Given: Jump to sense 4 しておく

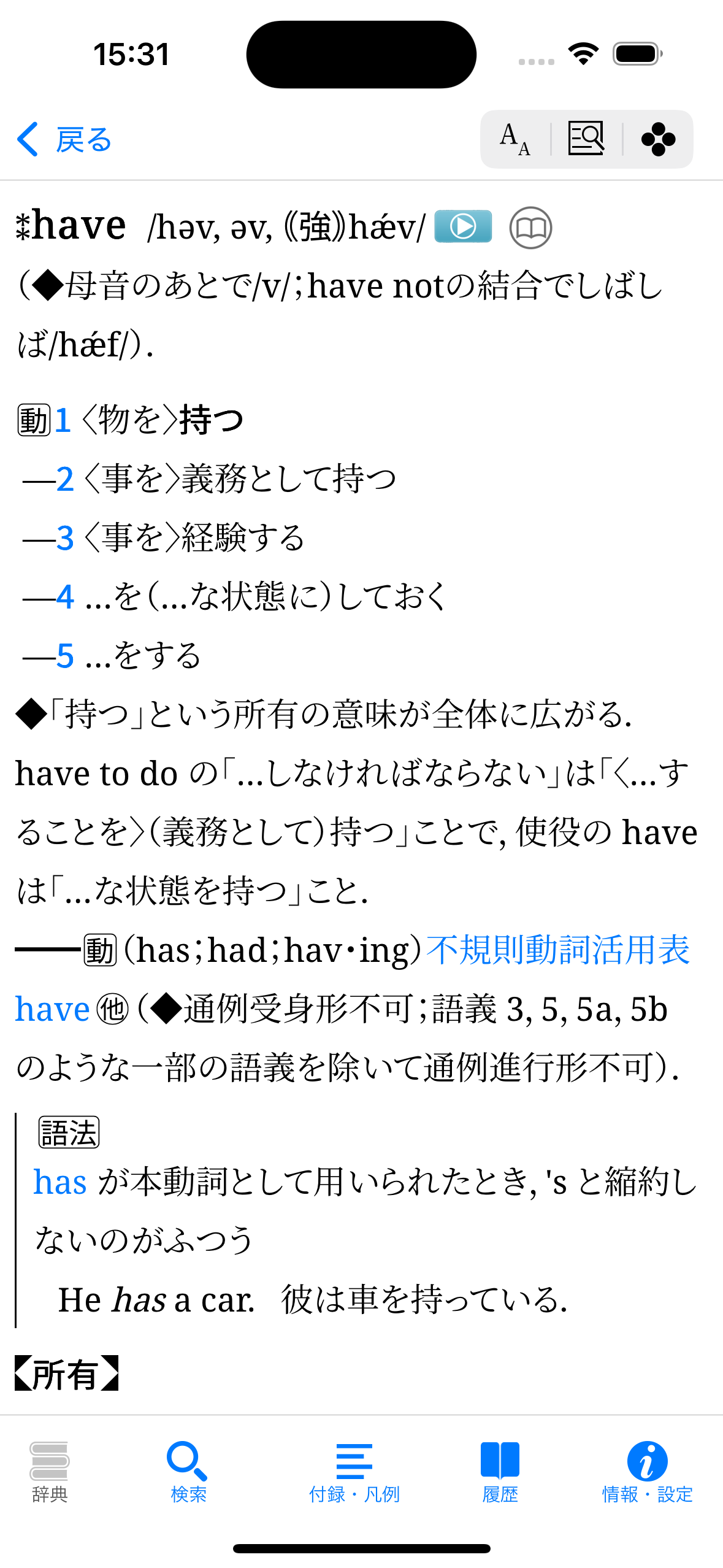Looking at the screenshot, I should click(x=65, y=597).
